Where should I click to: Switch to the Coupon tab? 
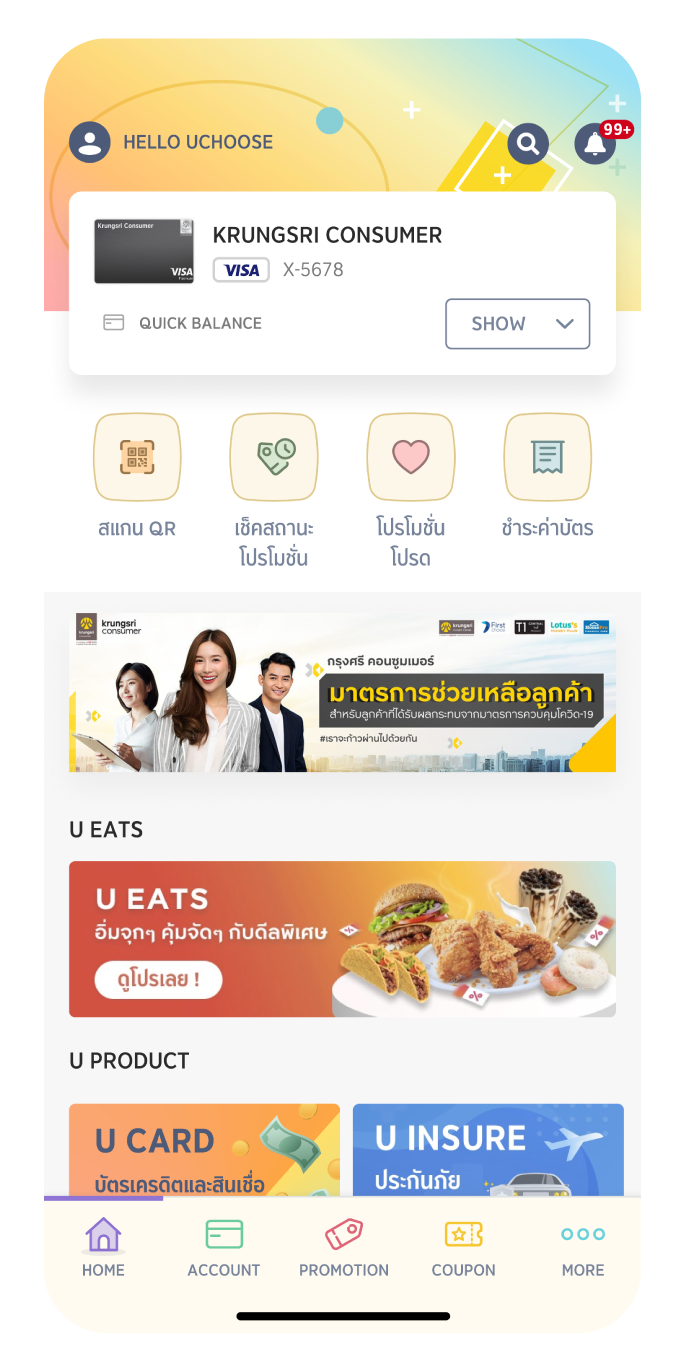(x=463, y=1248)
